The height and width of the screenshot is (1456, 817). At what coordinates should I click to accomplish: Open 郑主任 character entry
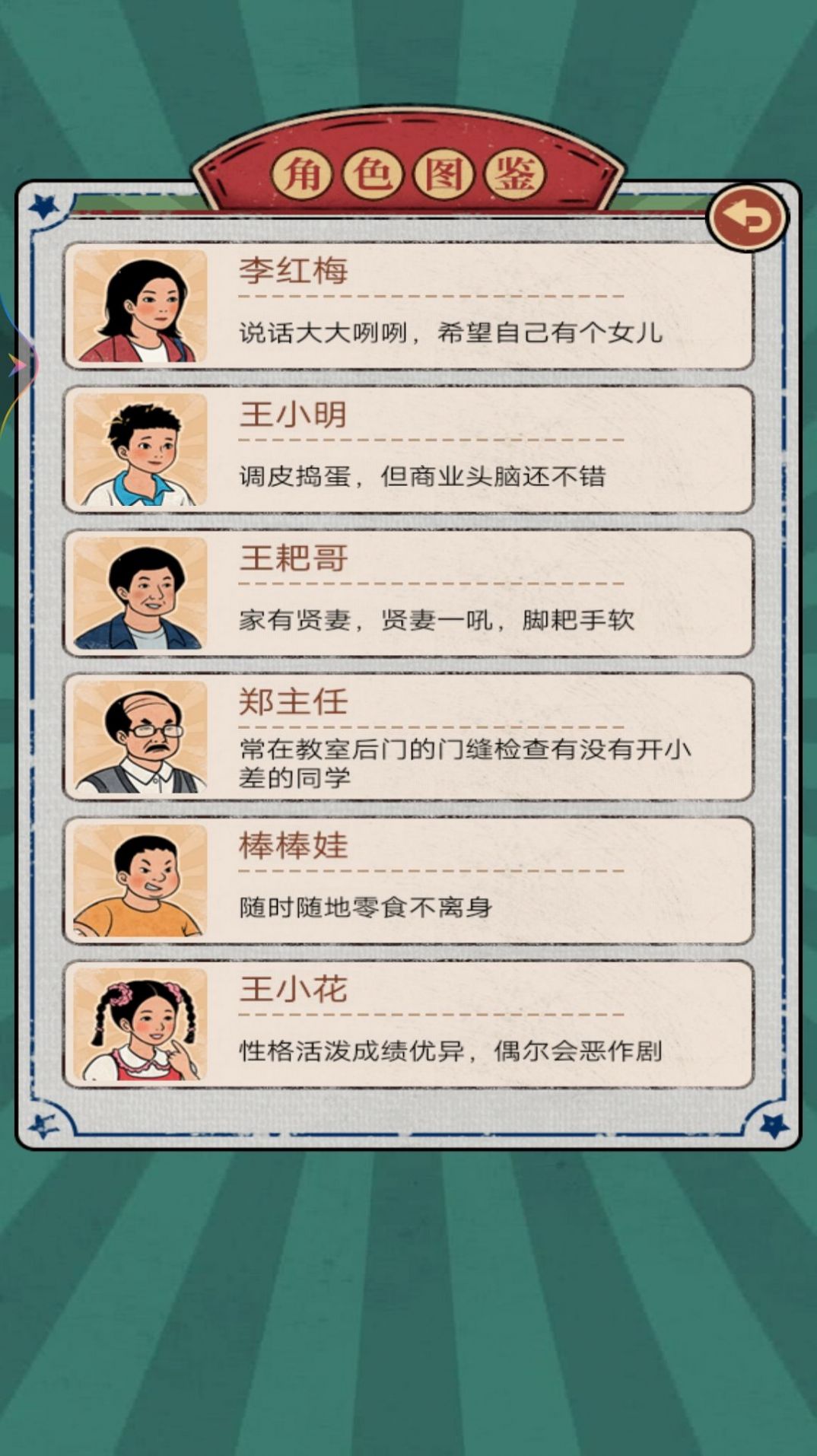tap(408, 736)
